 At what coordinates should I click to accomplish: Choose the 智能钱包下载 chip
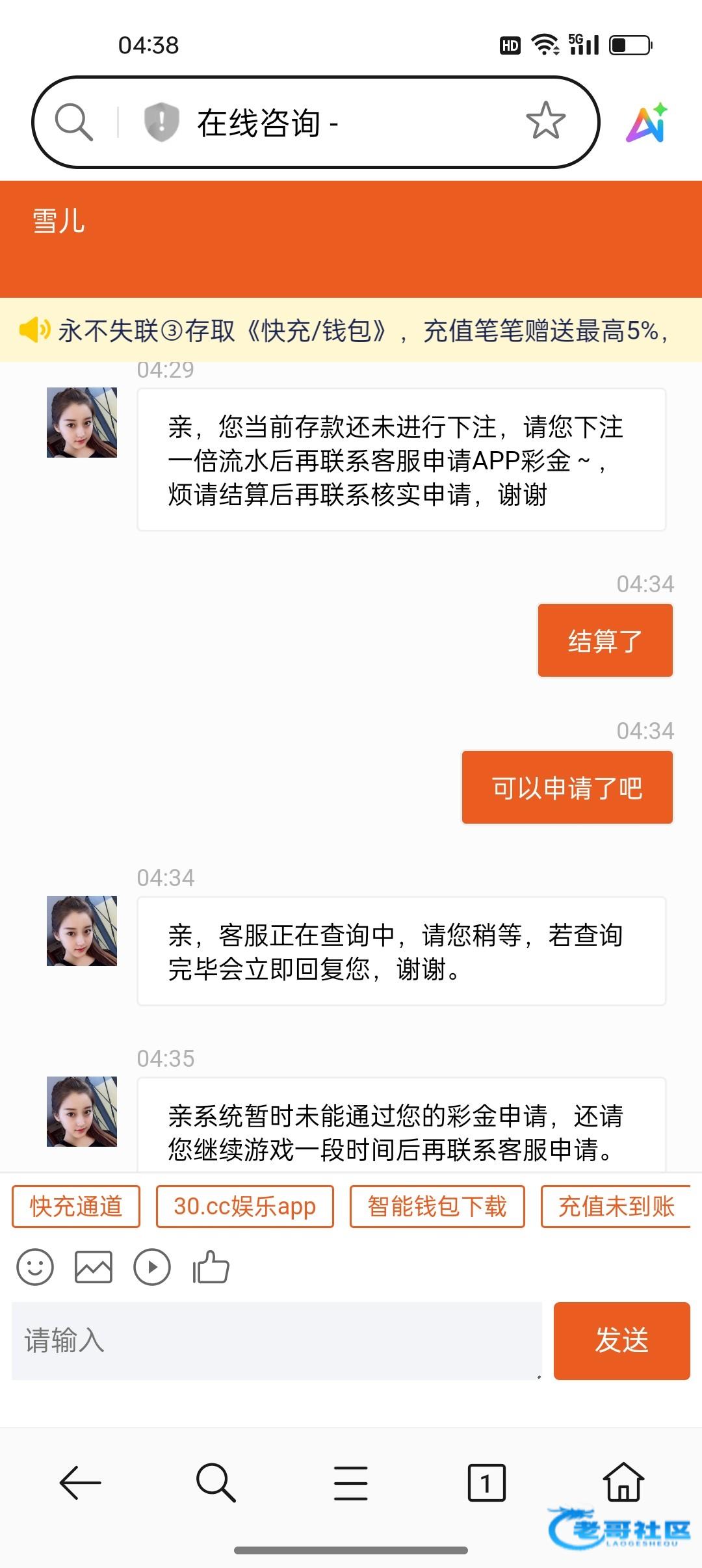(437, 1207)
